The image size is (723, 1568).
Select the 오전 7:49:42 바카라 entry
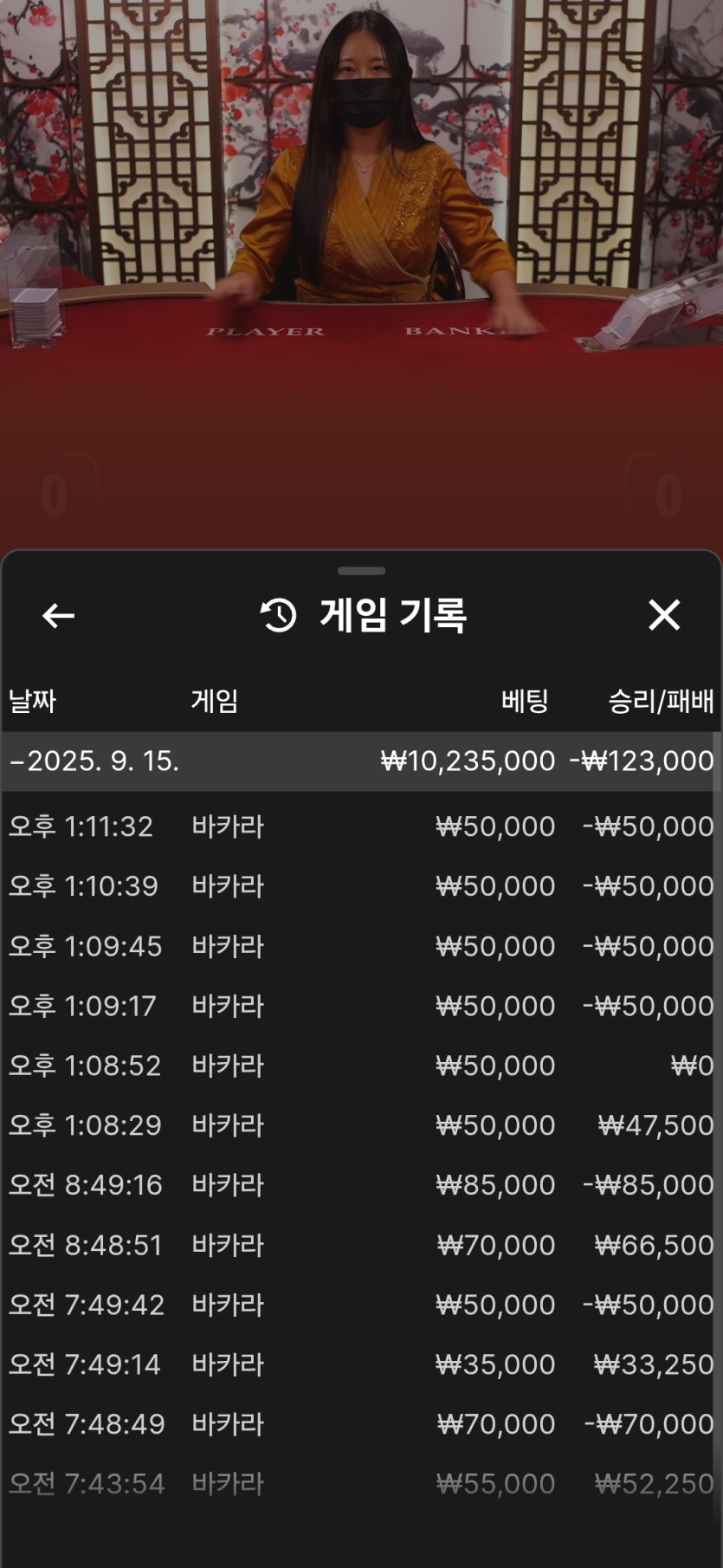pos(361,1306)
